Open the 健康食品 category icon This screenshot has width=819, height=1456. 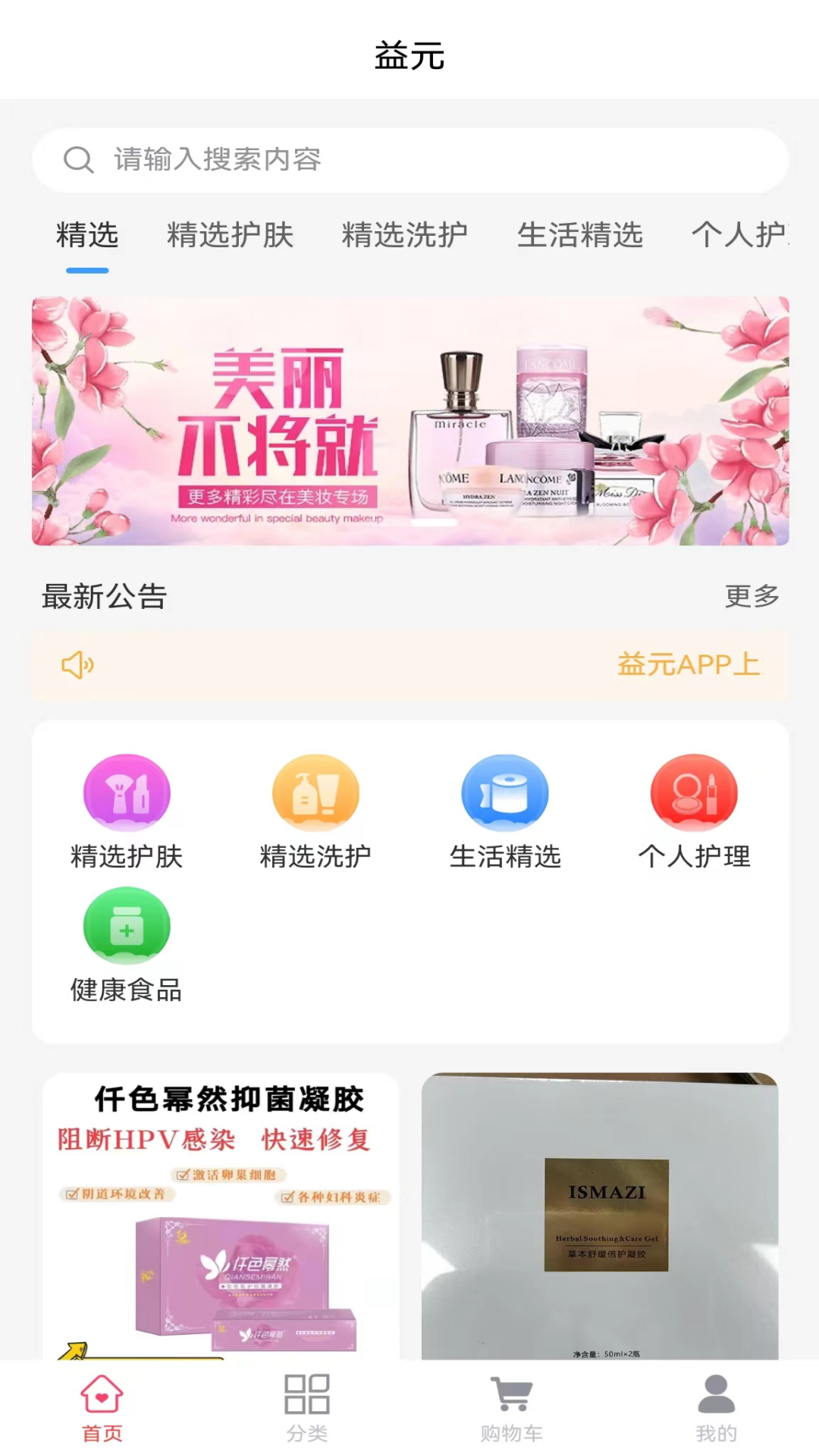click(x=127, y=927)
